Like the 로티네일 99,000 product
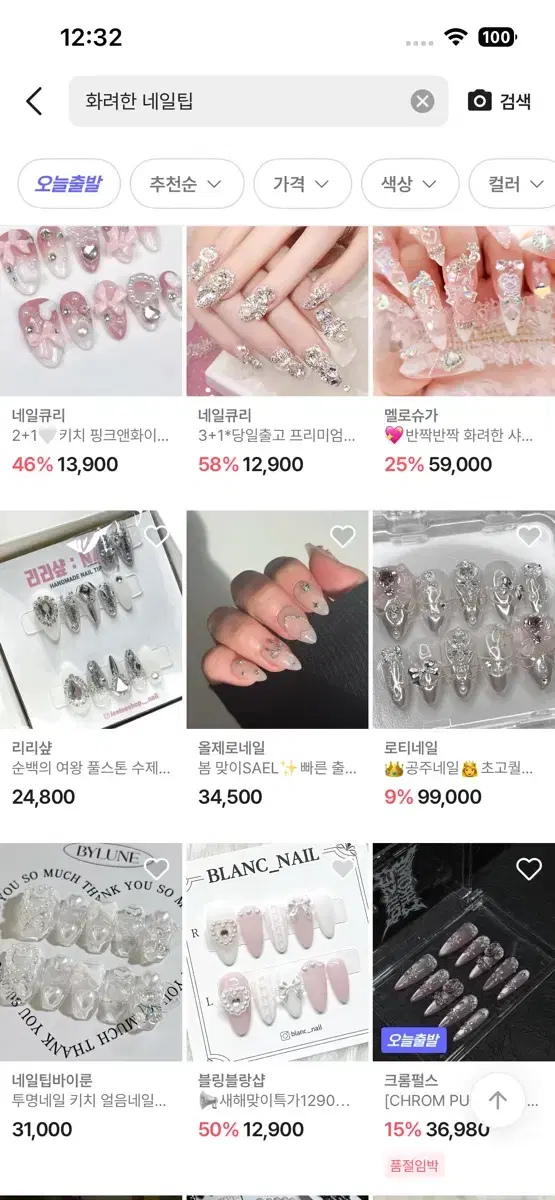Screen dimensions: 555x1200 529,536
